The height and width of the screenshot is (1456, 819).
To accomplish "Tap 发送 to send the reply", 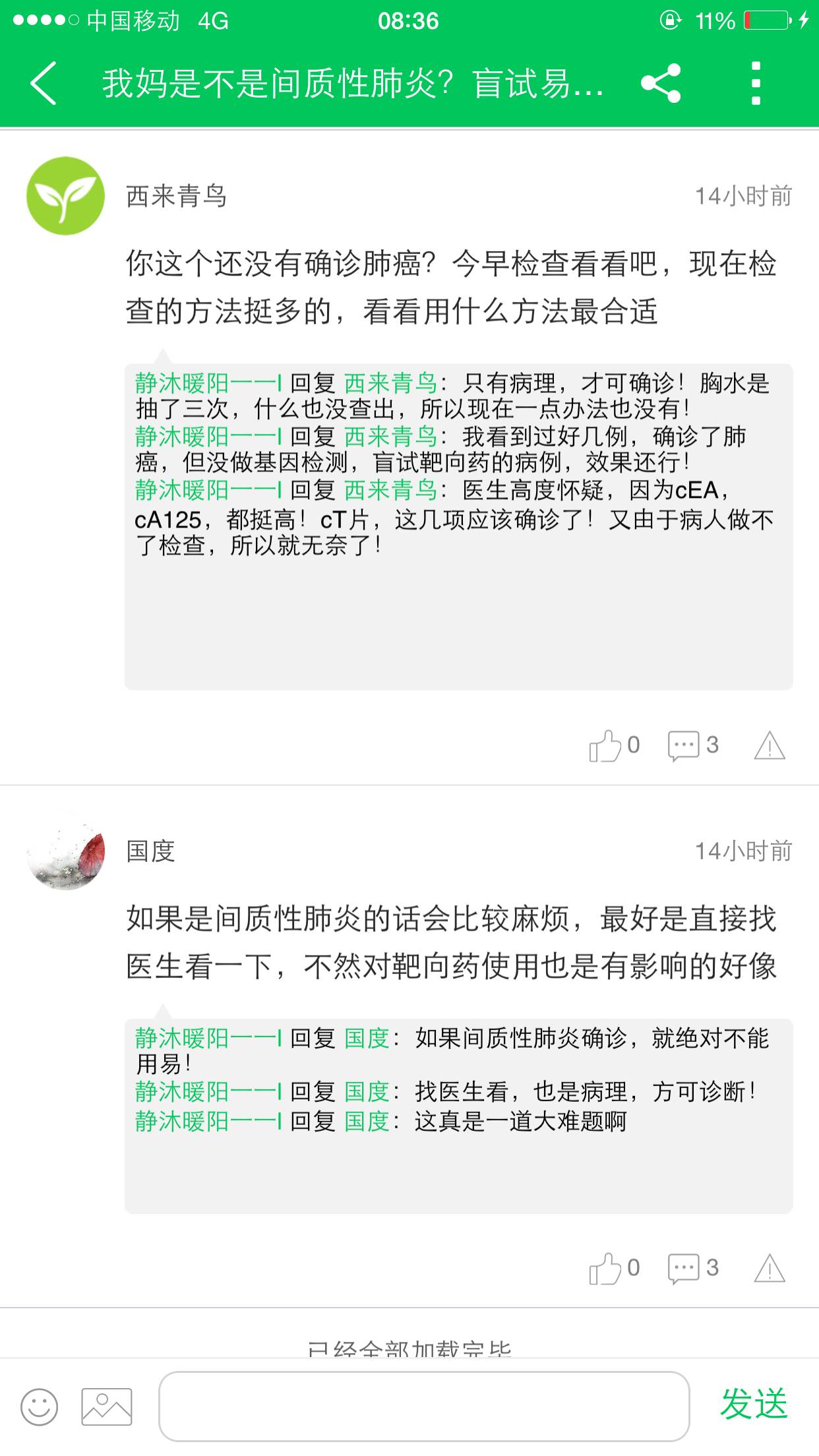I will tap(754, 1405).
